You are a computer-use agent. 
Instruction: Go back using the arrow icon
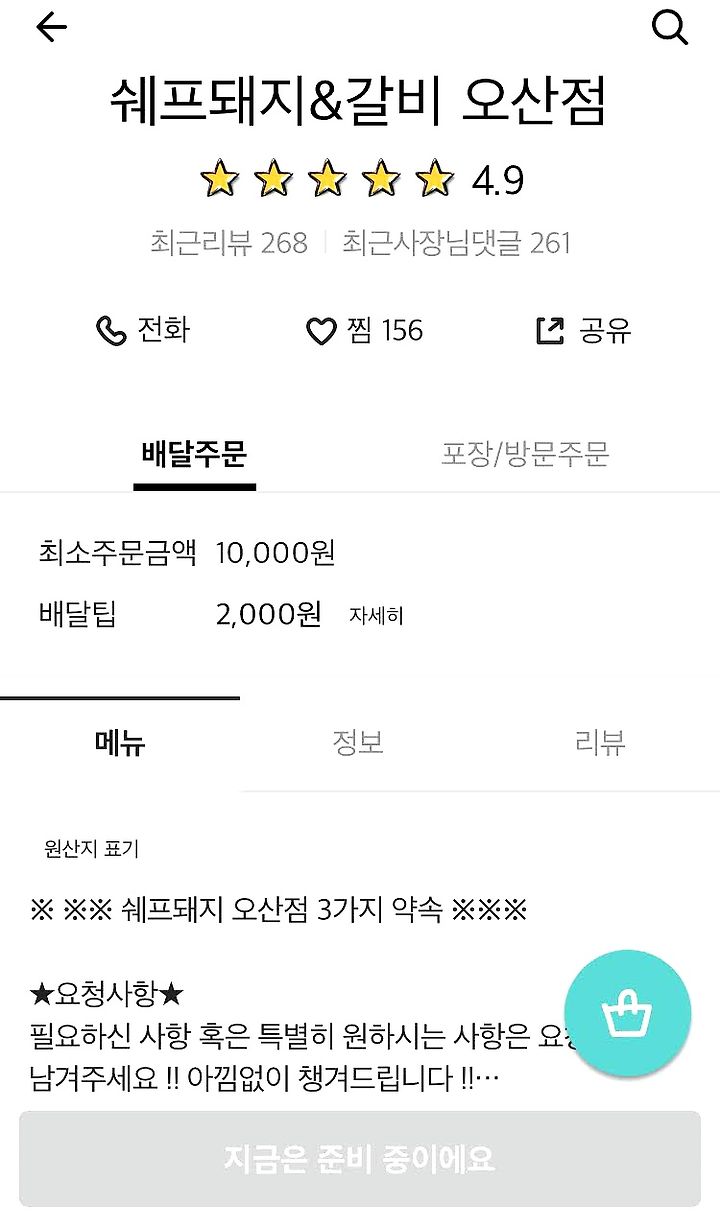(x=50, y=28)
